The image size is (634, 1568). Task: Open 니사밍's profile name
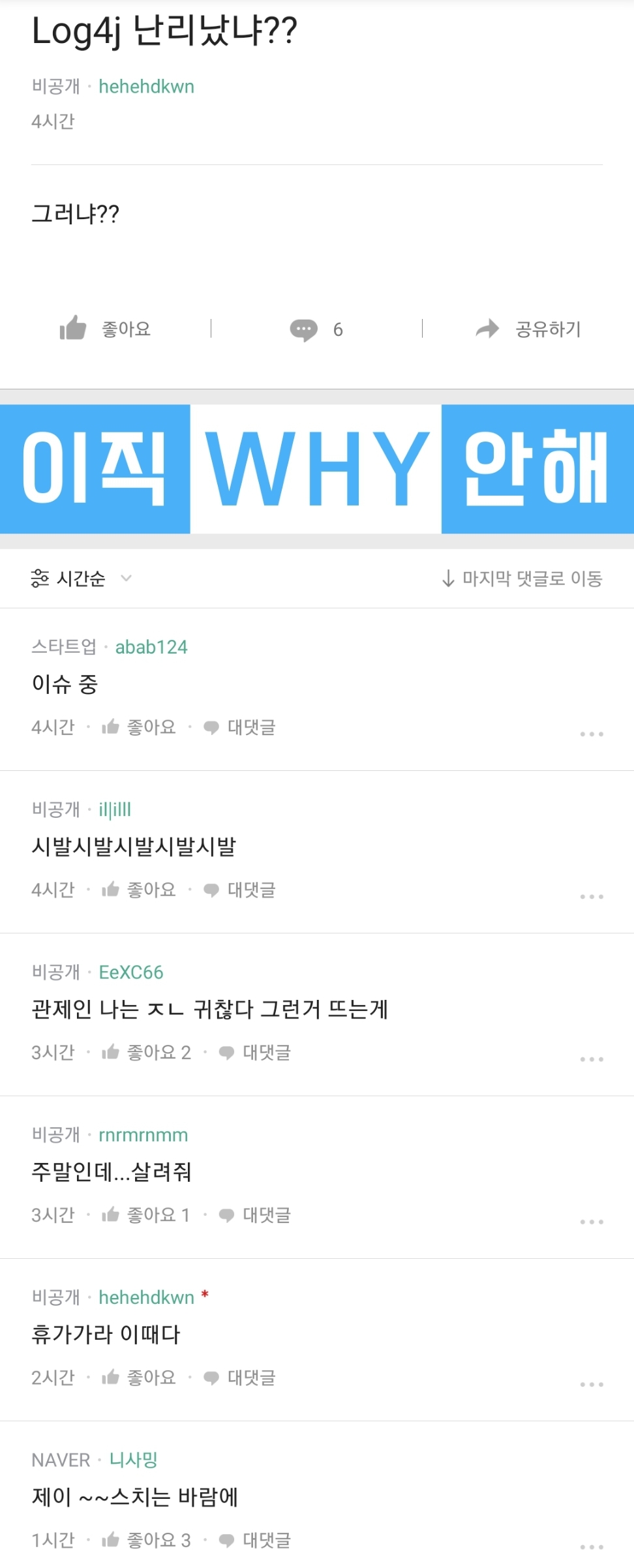(x=133, y=1460)
